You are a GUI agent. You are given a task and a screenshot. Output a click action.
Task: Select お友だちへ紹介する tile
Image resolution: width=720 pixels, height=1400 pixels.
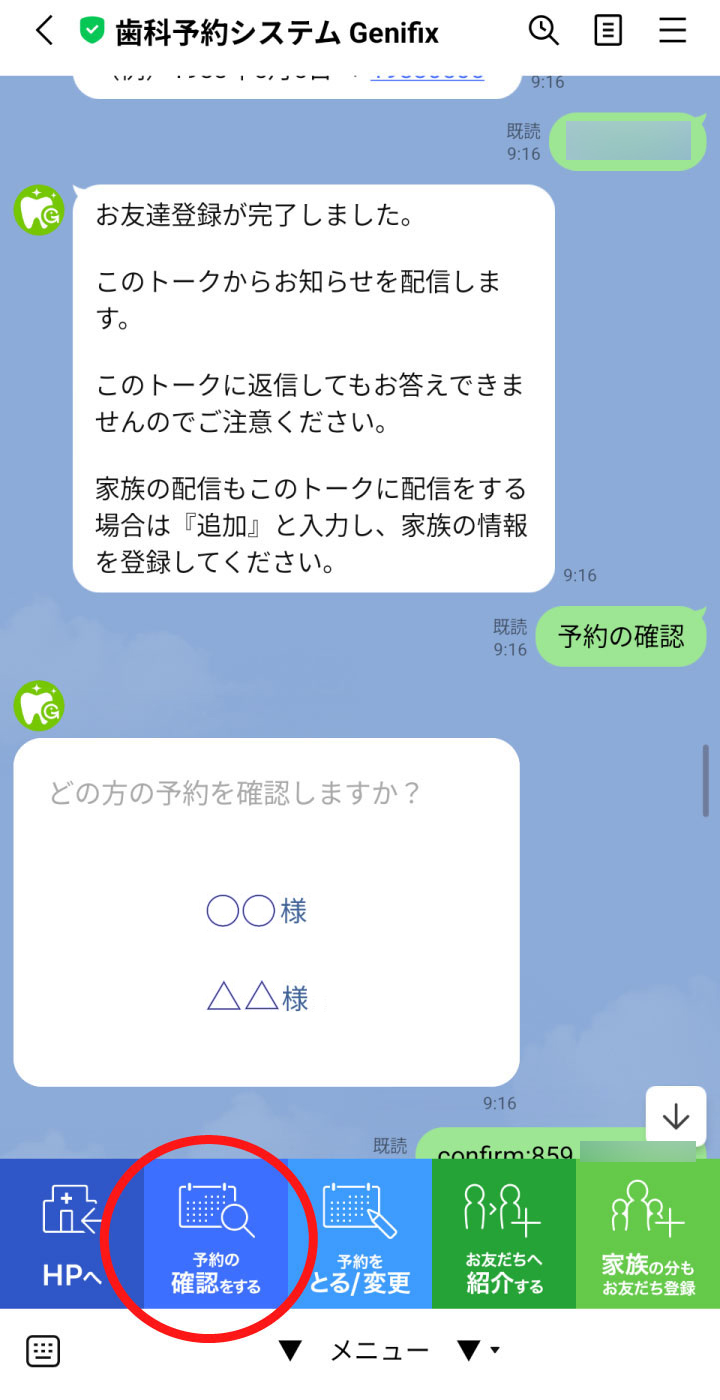pyautogui.click(x=504, y=1235)
